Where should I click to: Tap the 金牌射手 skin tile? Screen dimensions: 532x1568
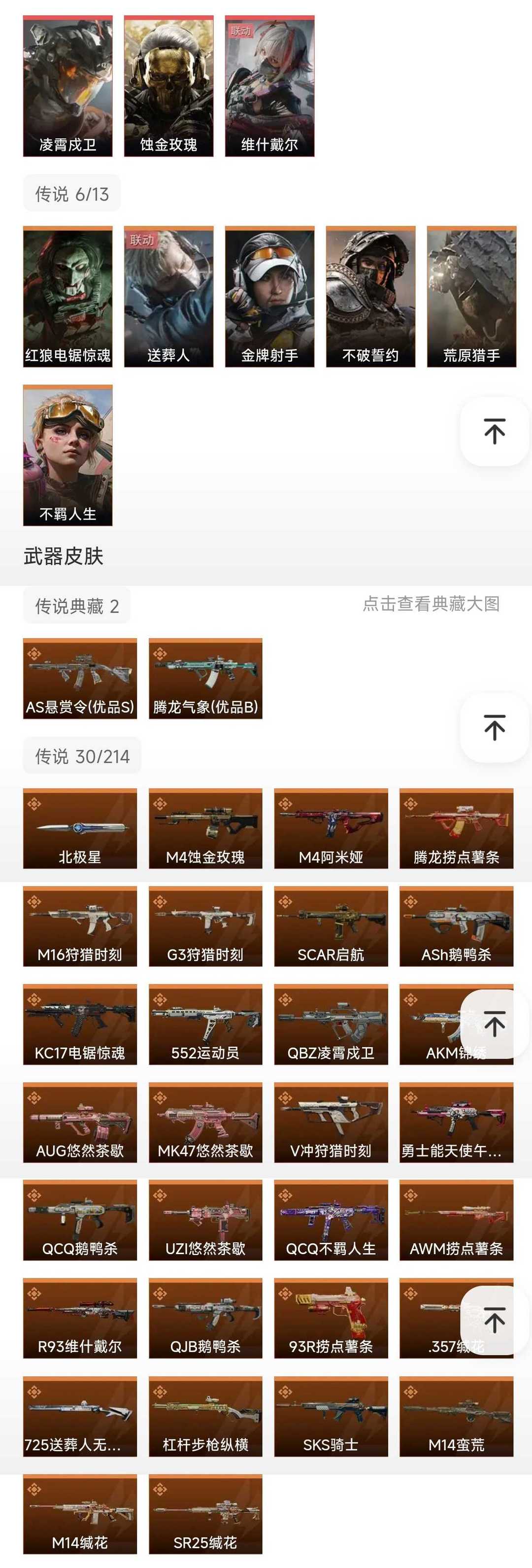point(269,297)
